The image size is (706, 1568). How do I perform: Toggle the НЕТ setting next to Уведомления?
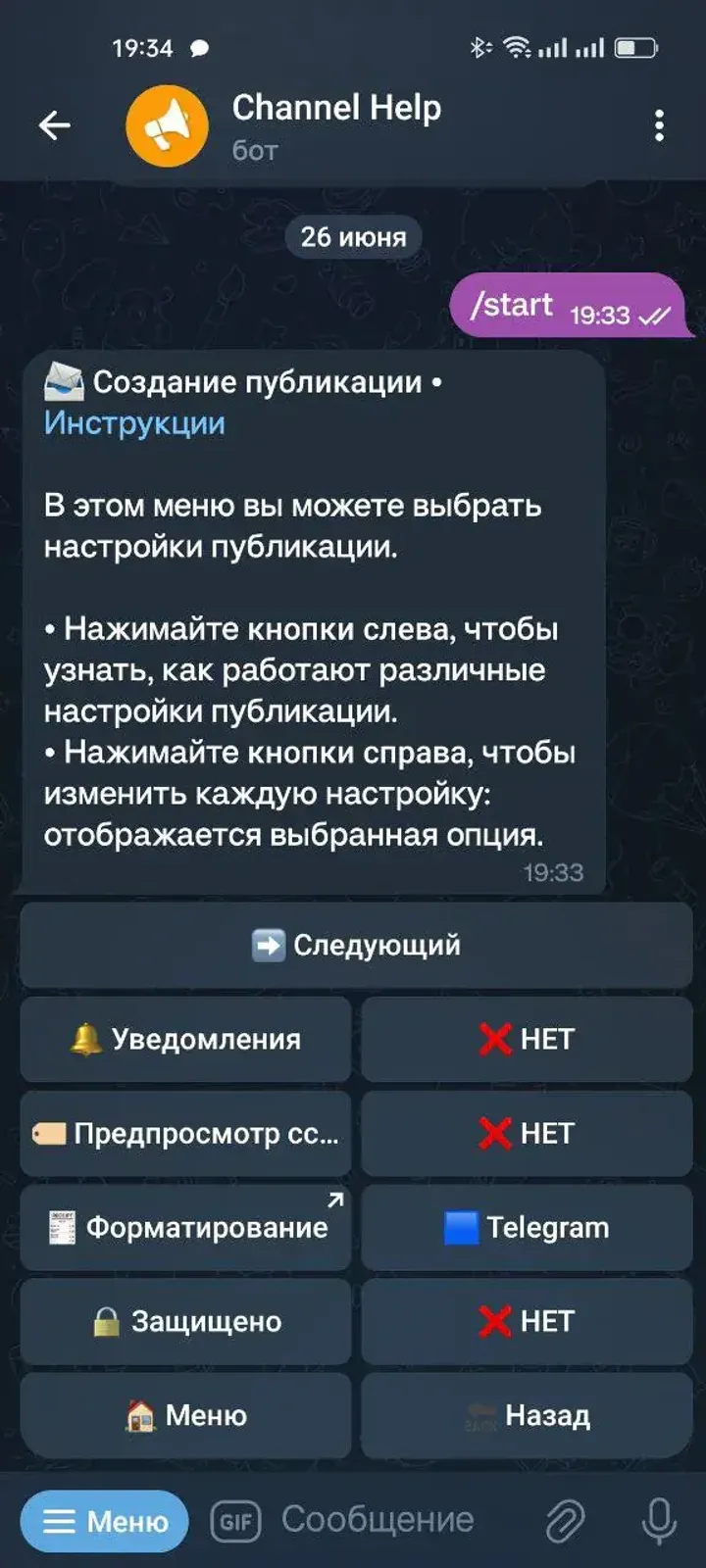[x=526, y=1039]
